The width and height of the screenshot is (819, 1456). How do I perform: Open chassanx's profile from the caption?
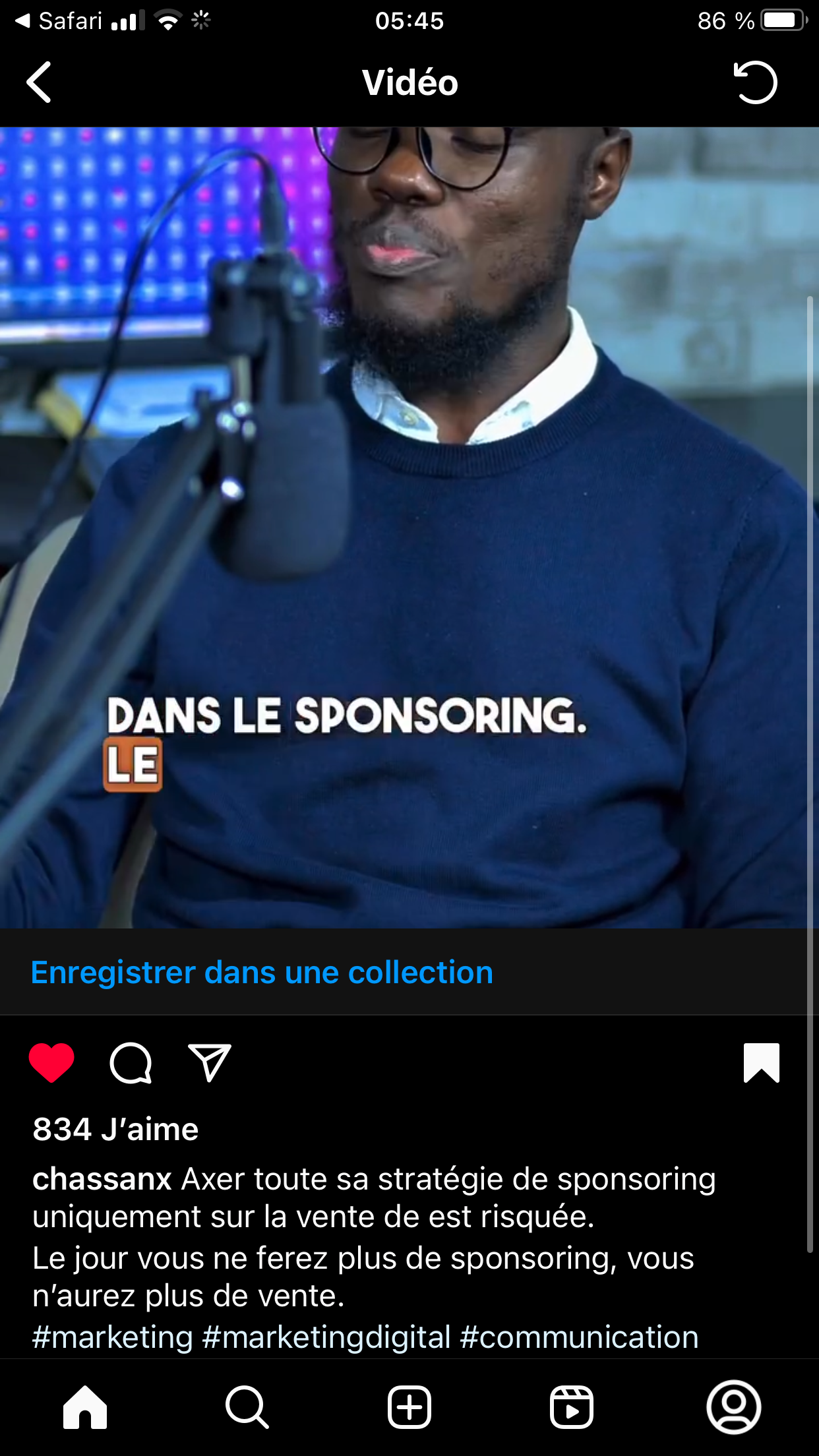[x=102, y=1179]
